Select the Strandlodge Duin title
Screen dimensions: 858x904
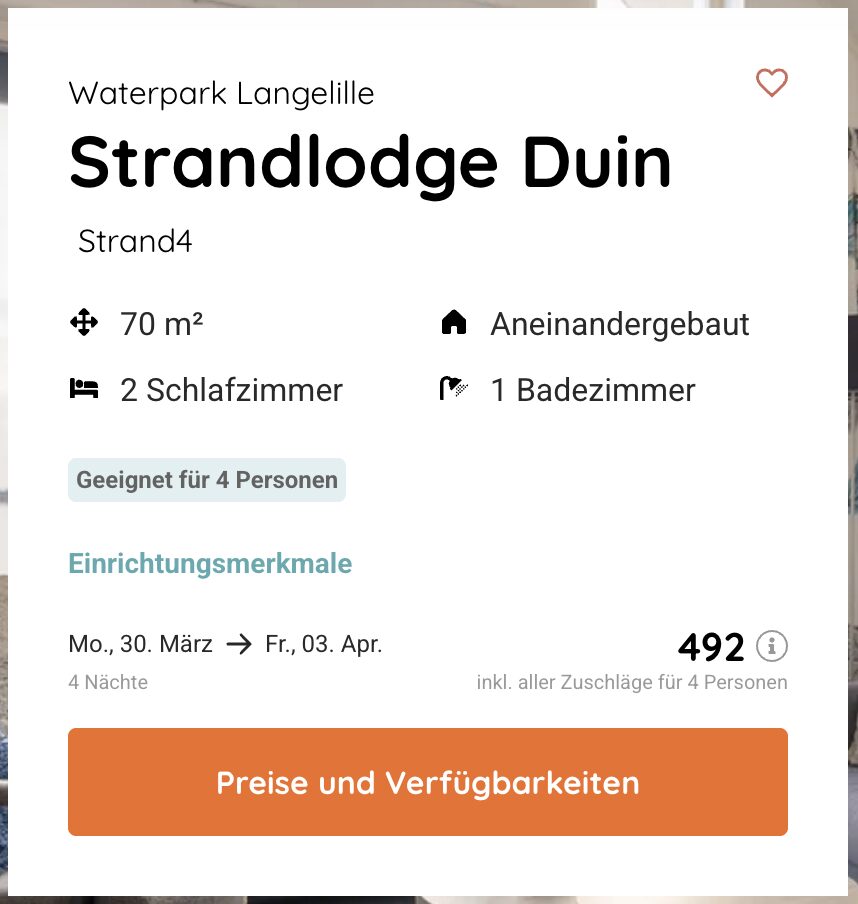point(369,161)
